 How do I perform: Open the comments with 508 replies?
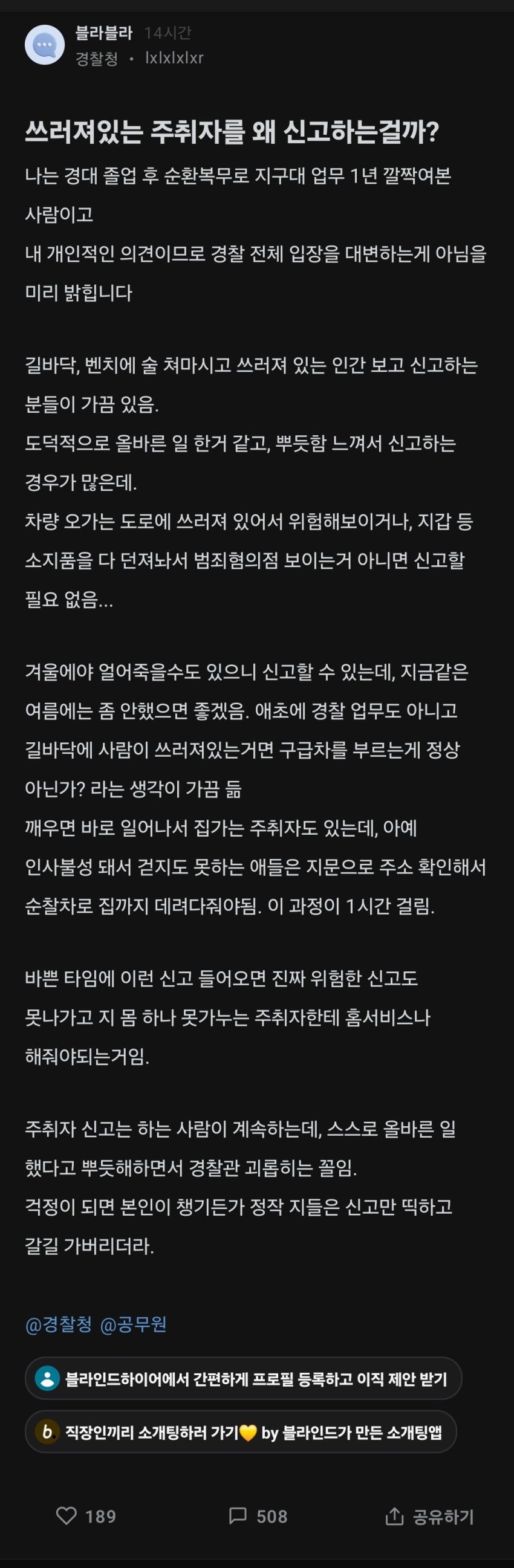tap(258, 1515)
